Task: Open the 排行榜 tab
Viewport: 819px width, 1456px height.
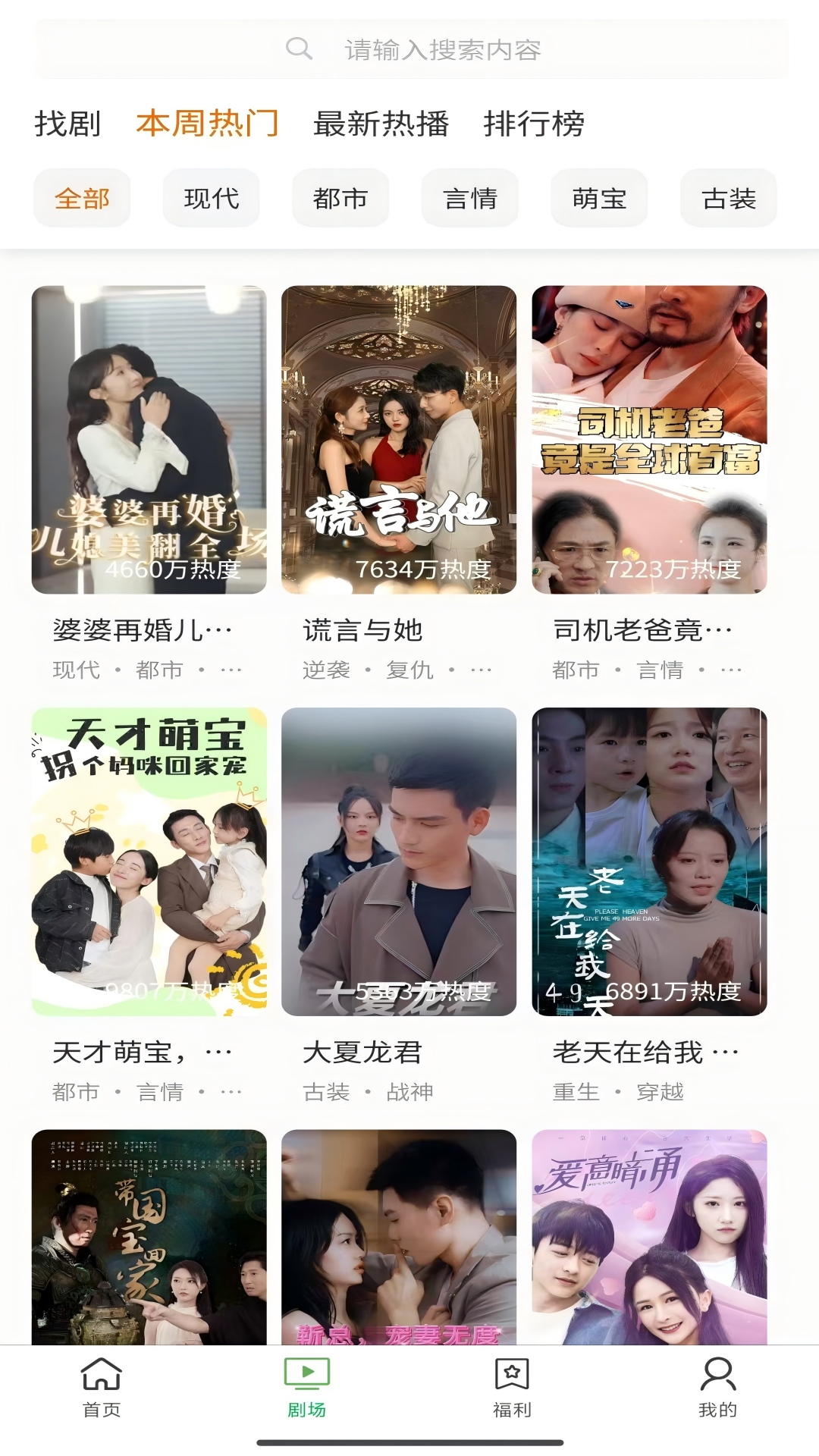Action: click(x=534, y=124)
